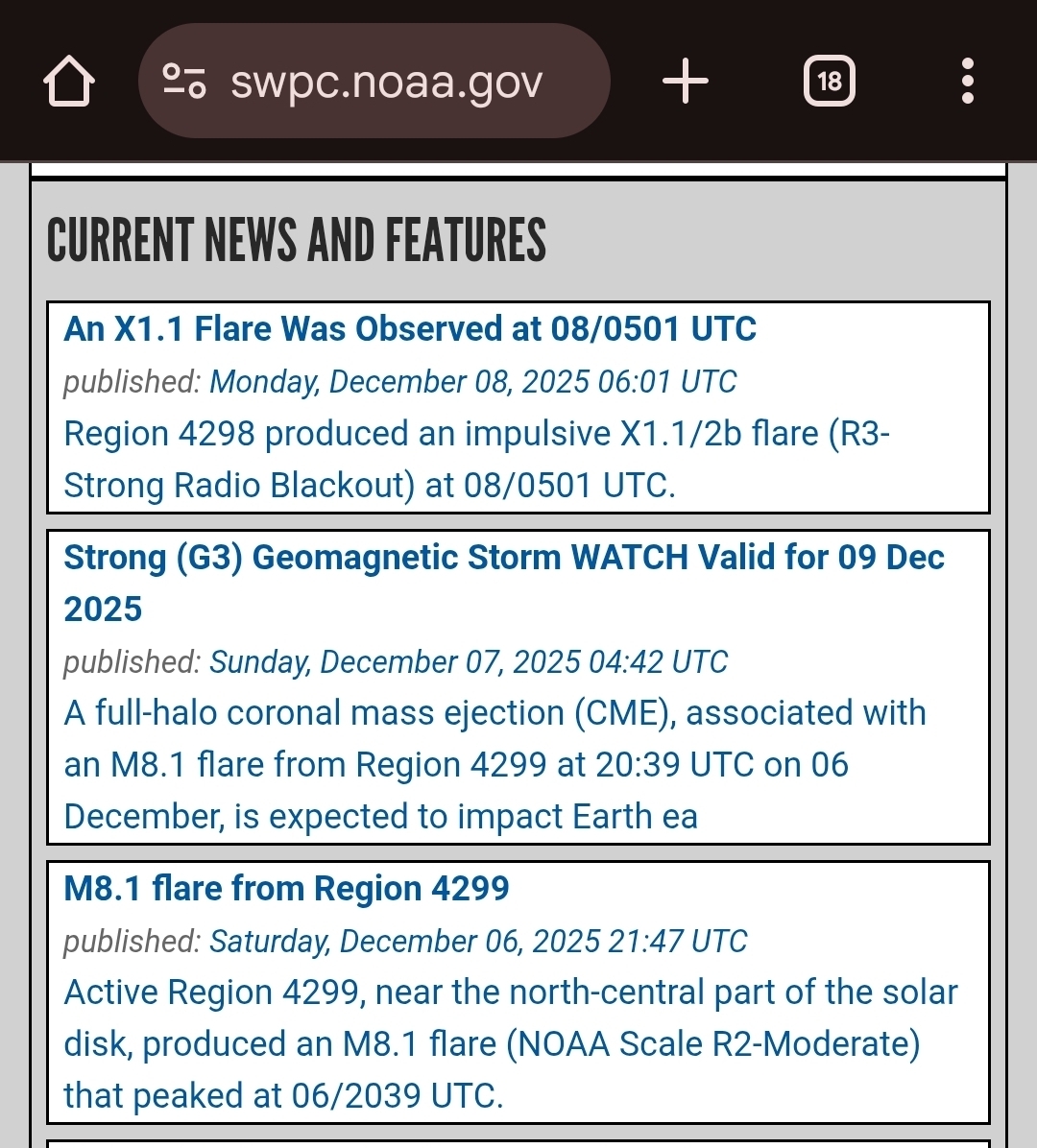The image size is (1037, 1148).
Task: Open the X1.1 Flare Observed article
Action: click(410, 329)
